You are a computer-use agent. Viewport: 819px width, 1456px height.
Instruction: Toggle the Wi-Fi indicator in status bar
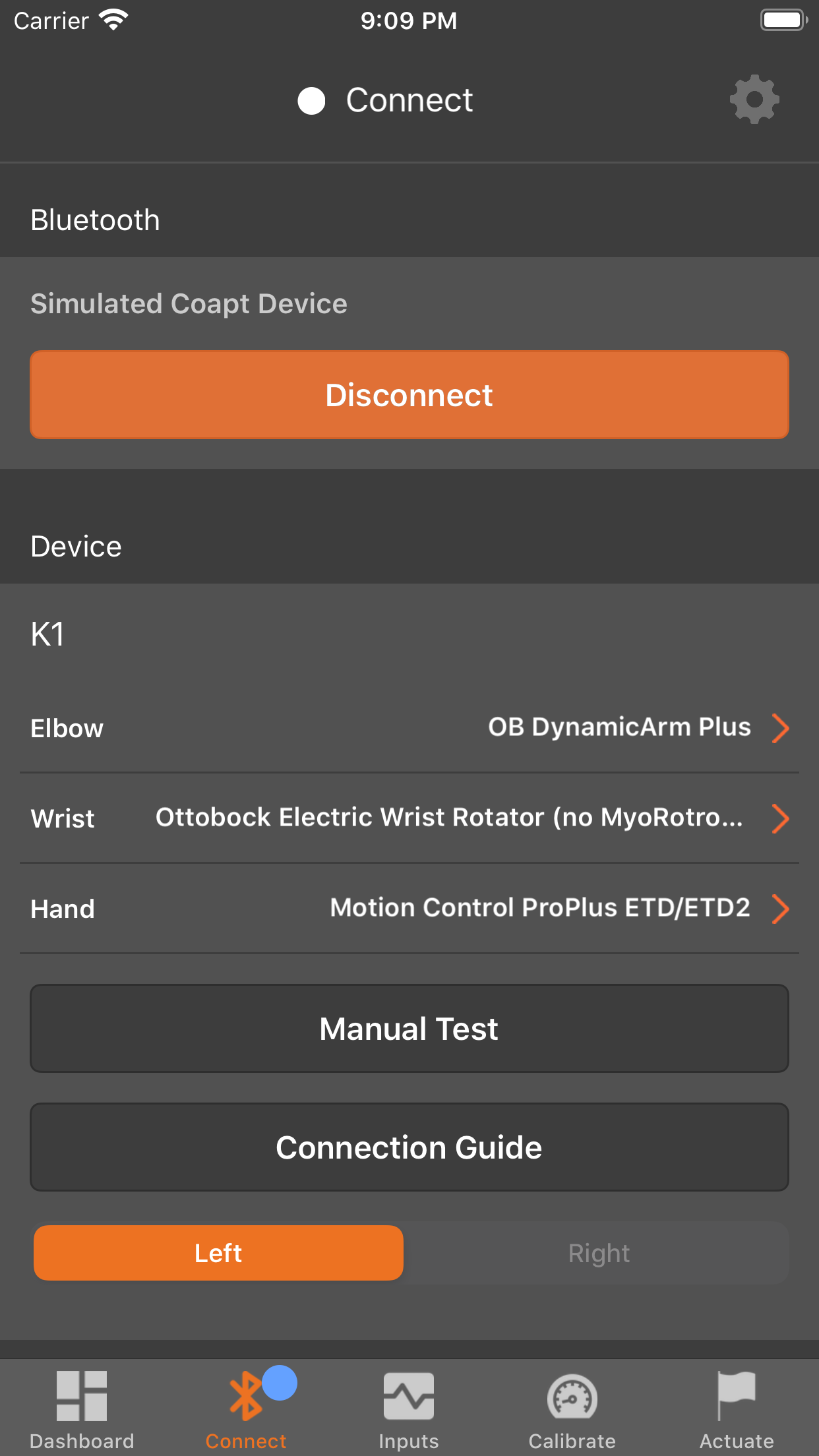113,19
